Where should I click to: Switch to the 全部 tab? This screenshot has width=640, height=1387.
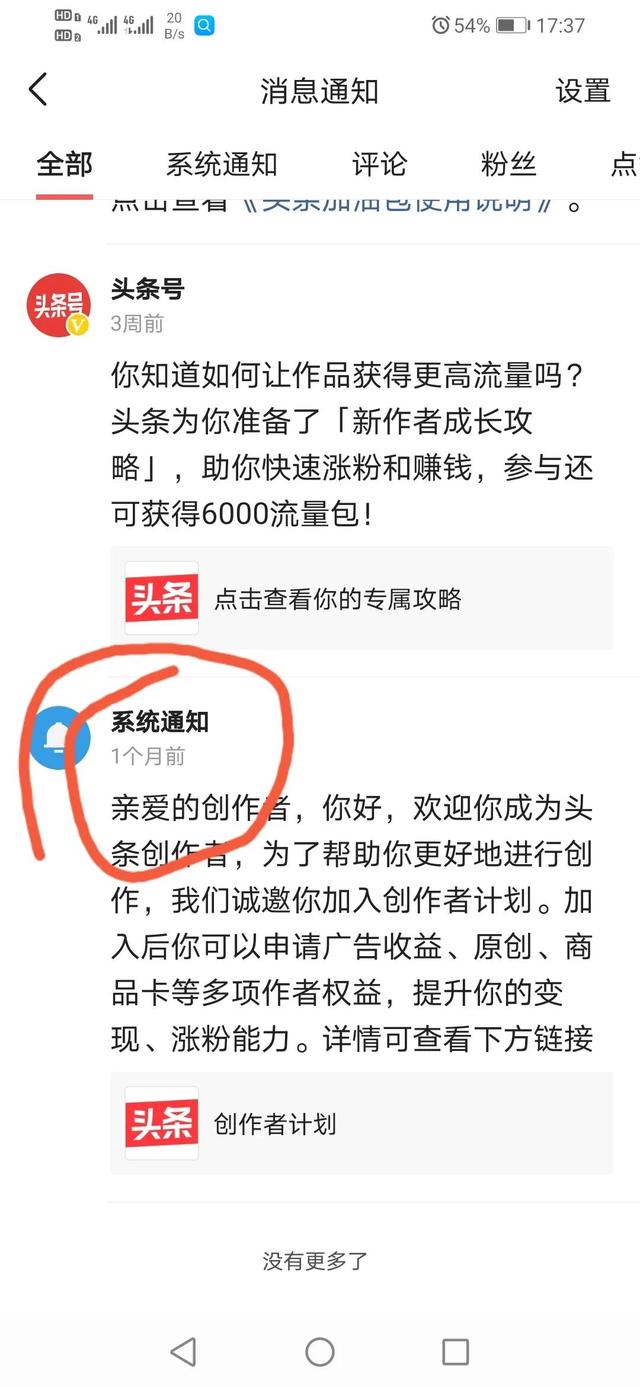pyautogui.click(x=64, y=164)
